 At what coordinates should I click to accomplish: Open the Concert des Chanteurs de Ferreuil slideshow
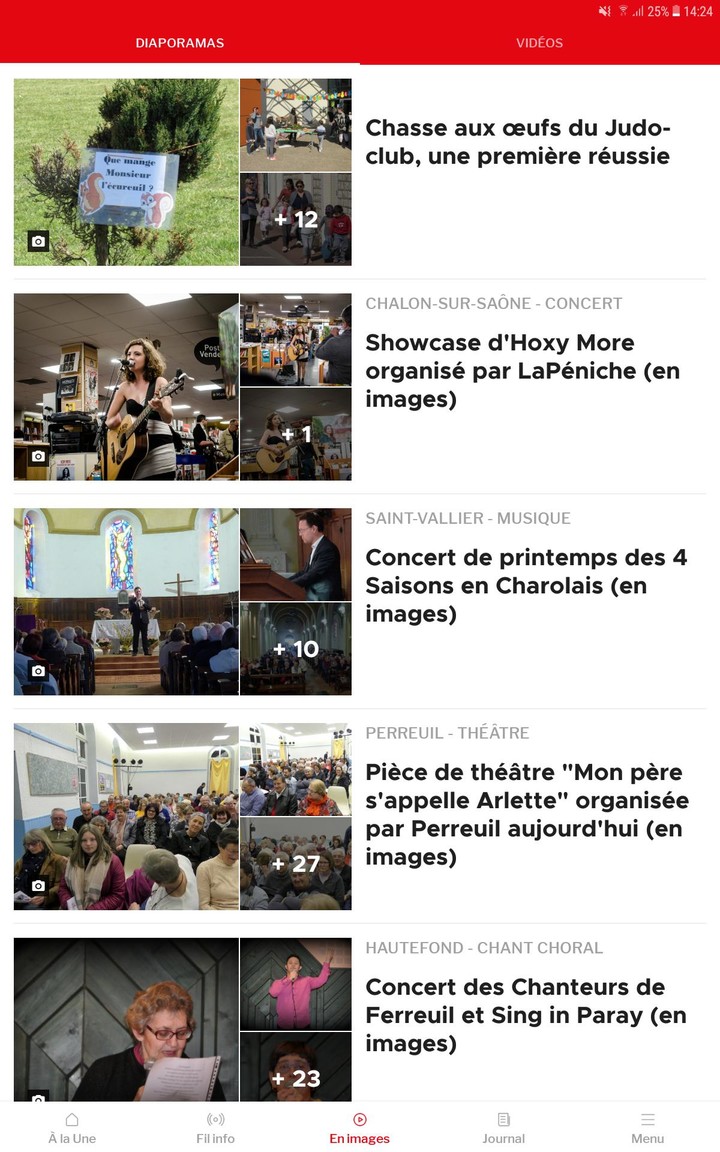click(526, 1015)
